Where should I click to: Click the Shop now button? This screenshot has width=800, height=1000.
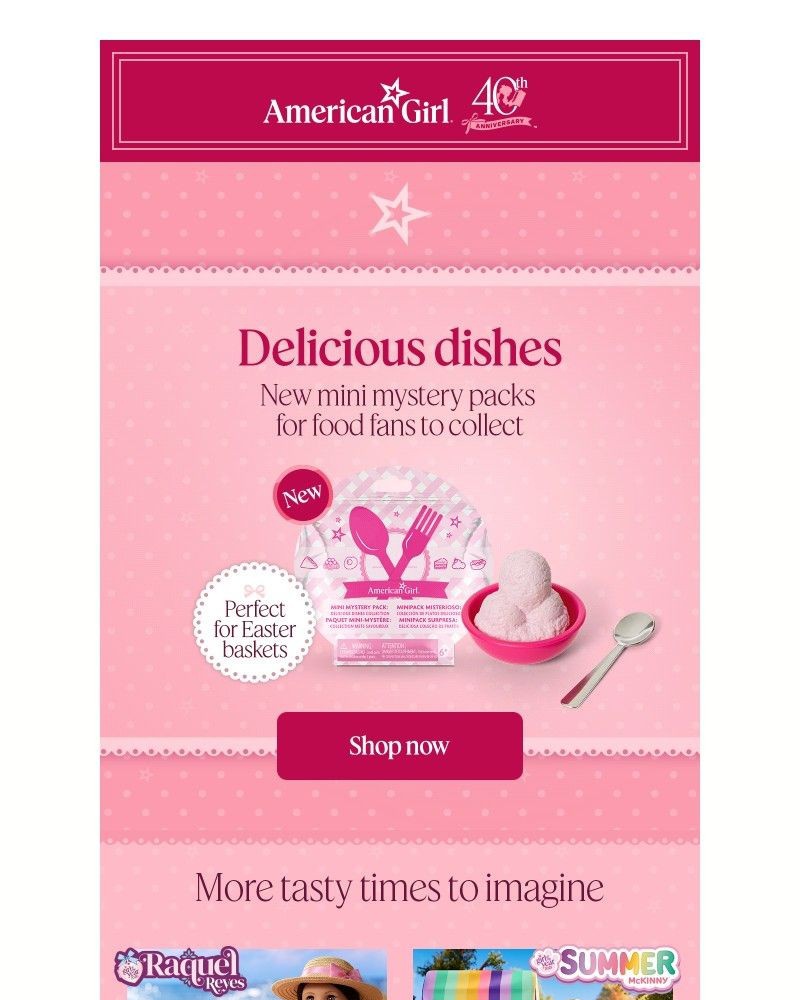(x=400, y=745)
